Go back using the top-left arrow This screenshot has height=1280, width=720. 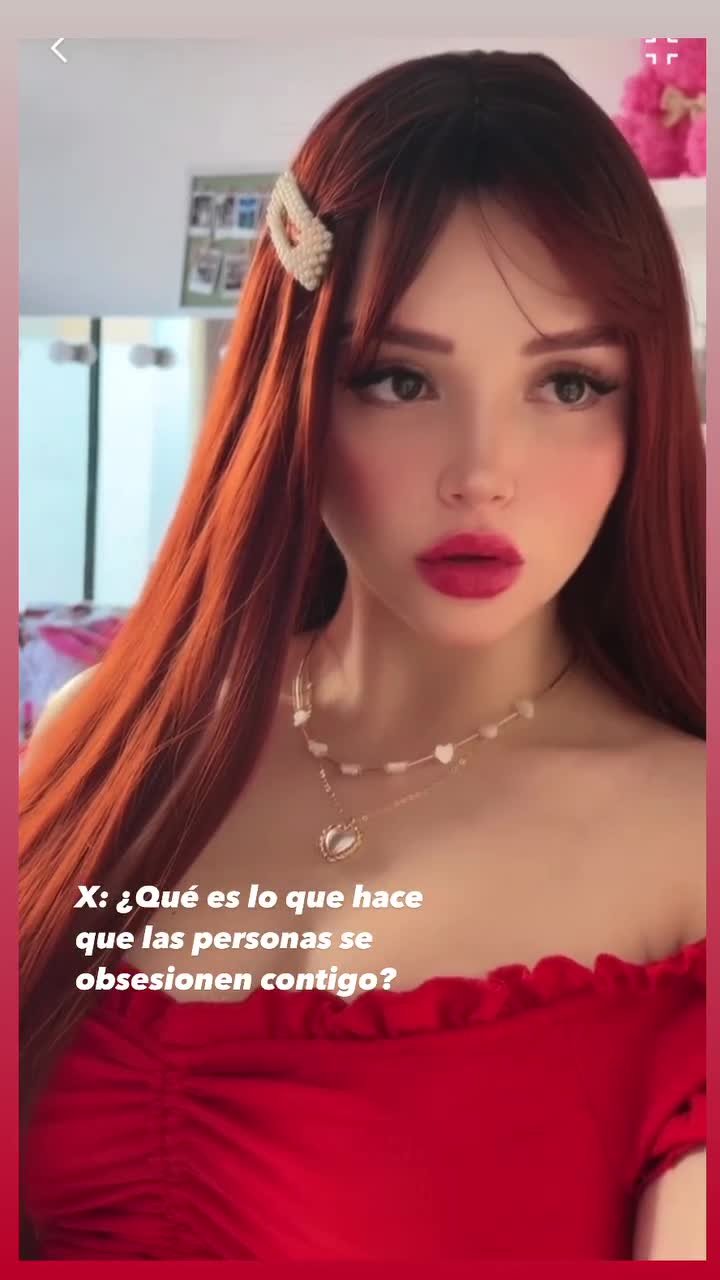coord(59,50)
